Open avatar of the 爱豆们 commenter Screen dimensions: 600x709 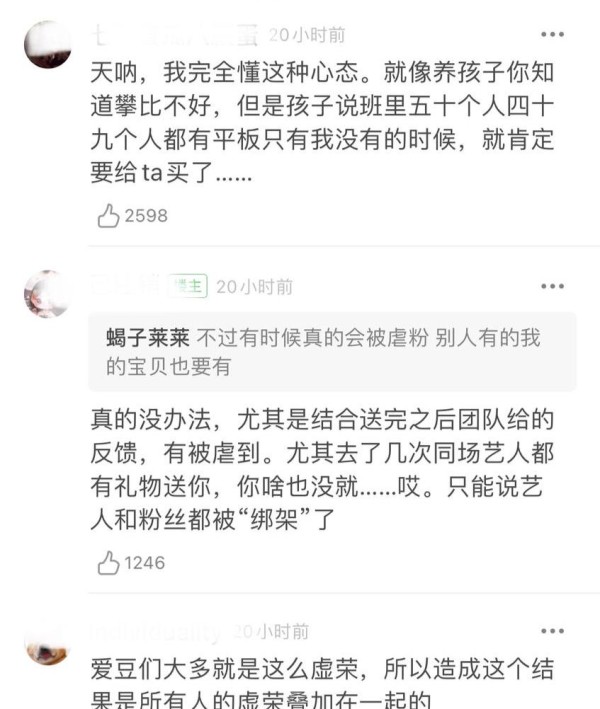48,645
